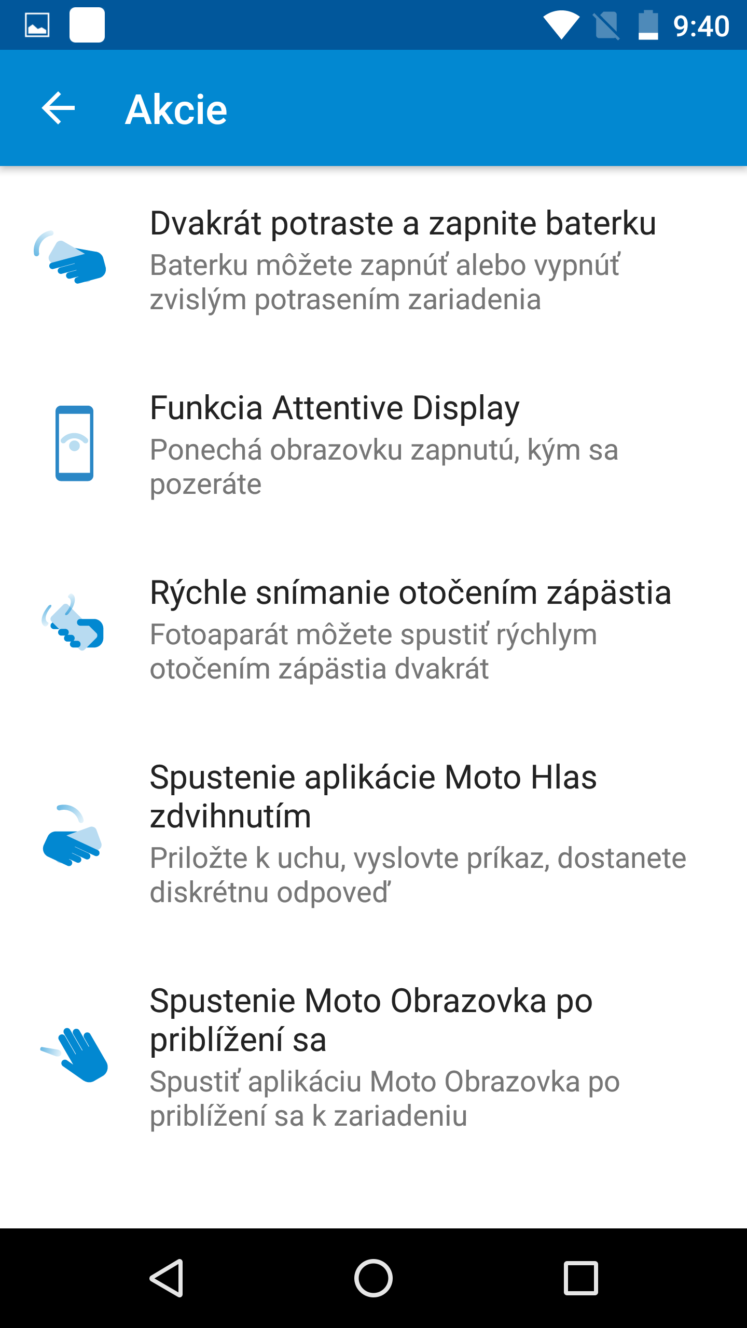Go back from the Akcie screen

[x=58, y=108]
